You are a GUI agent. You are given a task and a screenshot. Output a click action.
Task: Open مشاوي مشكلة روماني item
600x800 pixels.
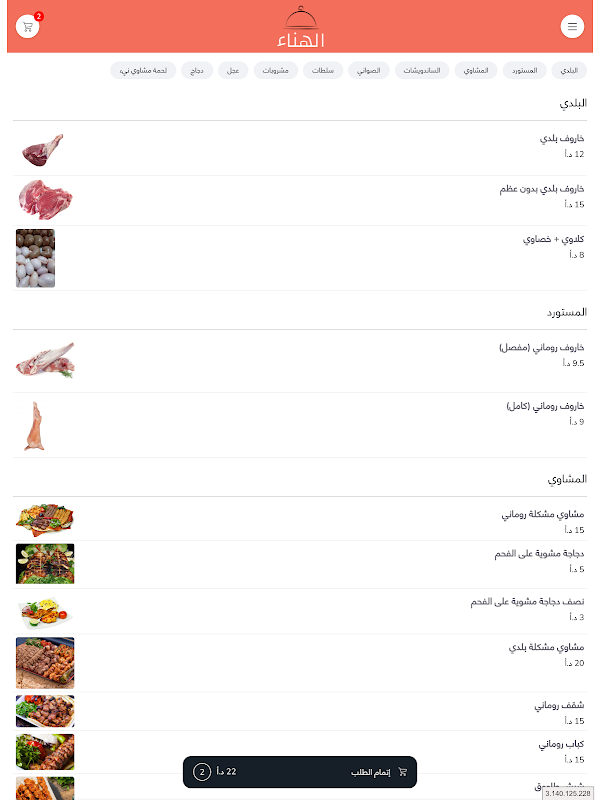[x=300, y=519]
